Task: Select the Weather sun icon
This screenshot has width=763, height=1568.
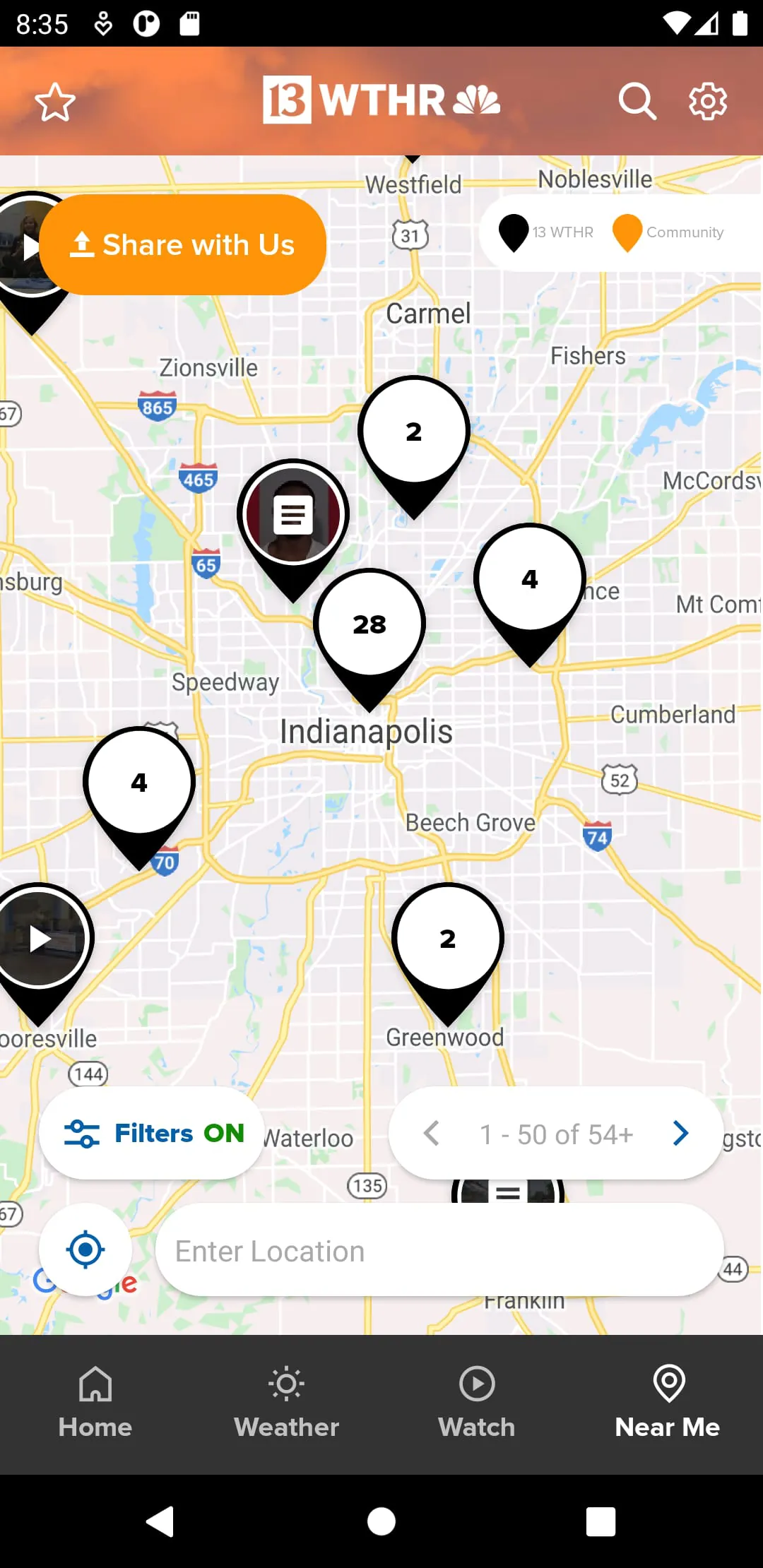Action: click(x=285, y=1383)
